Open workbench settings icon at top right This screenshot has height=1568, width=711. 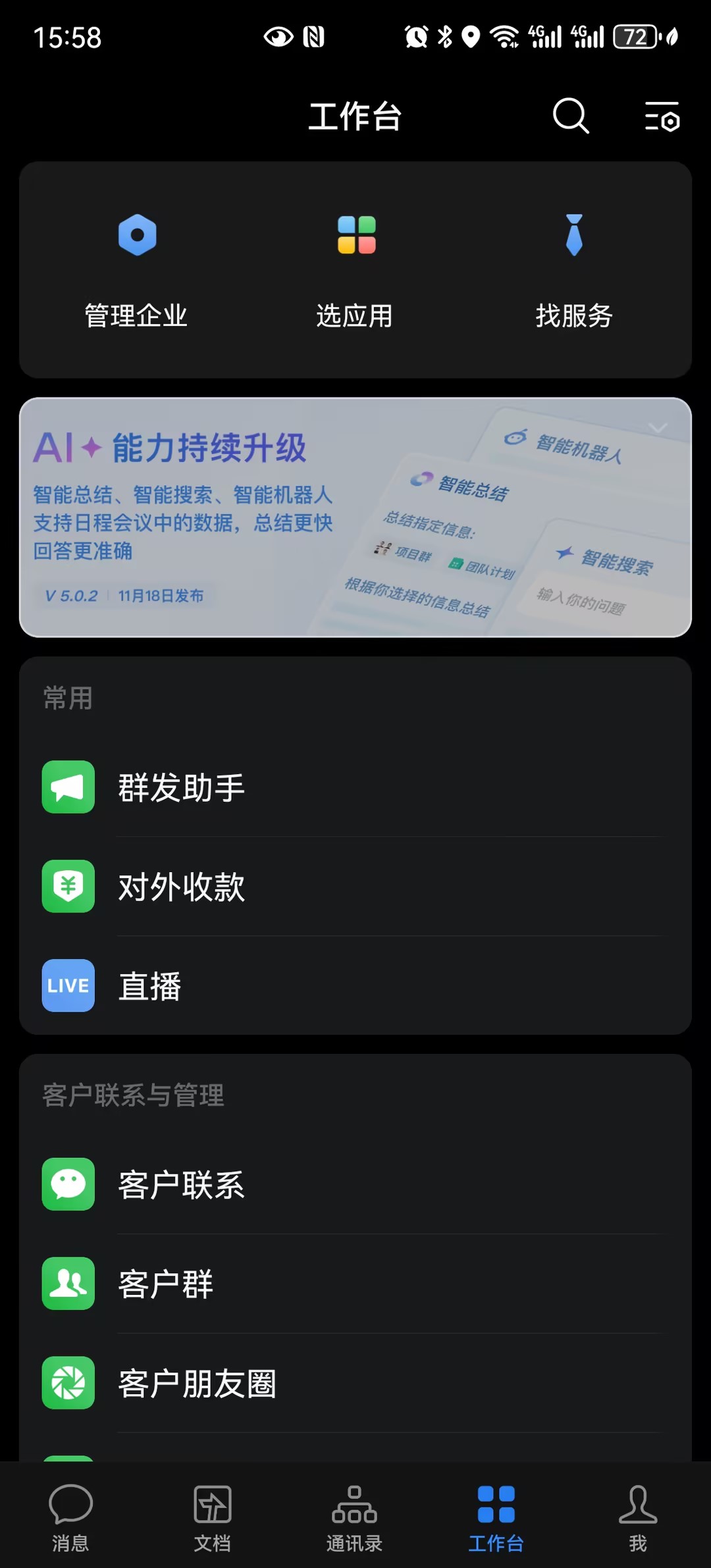point(662,117)
